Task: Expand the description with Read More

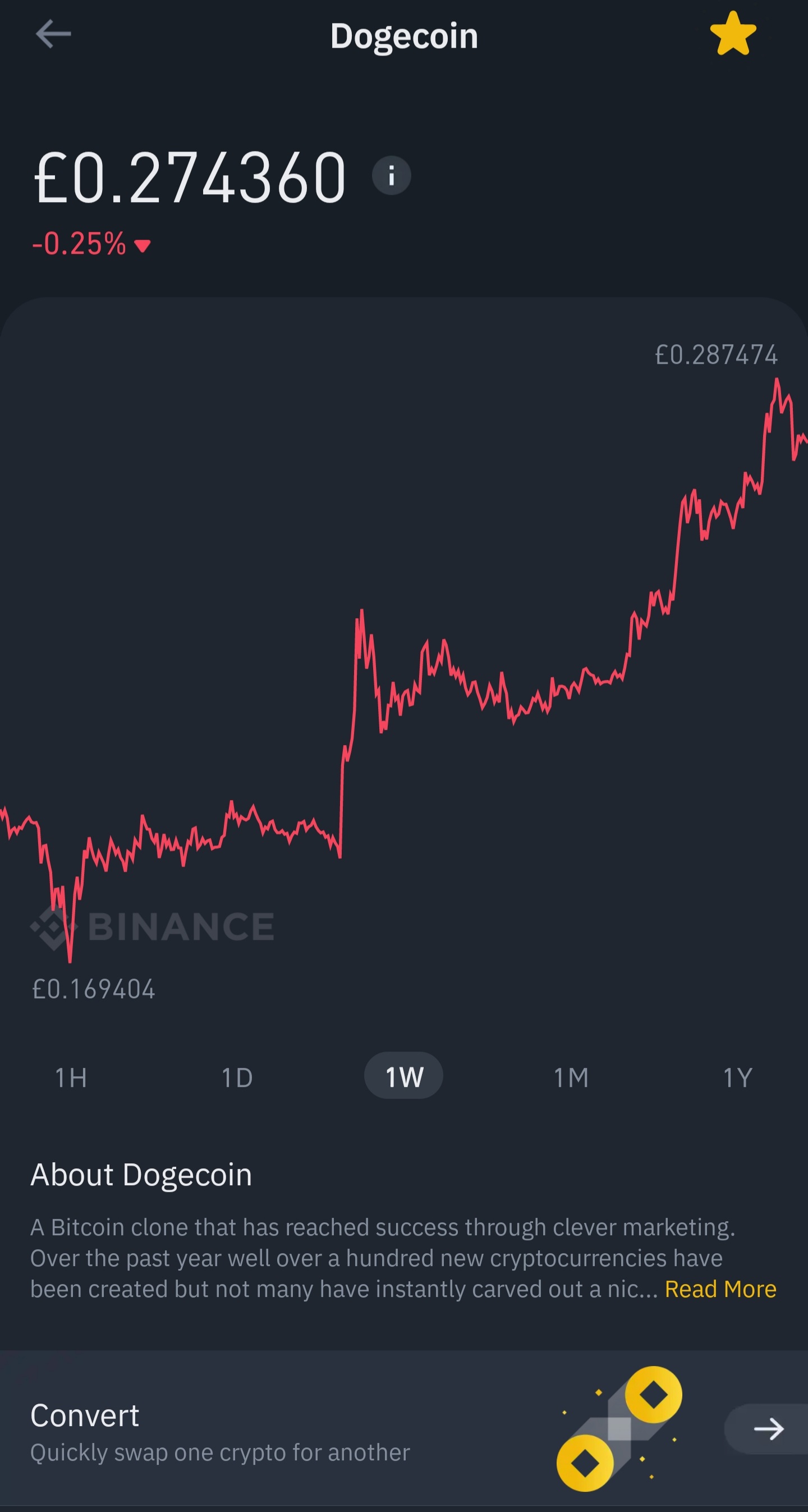Action: [x=720, y=1289]
